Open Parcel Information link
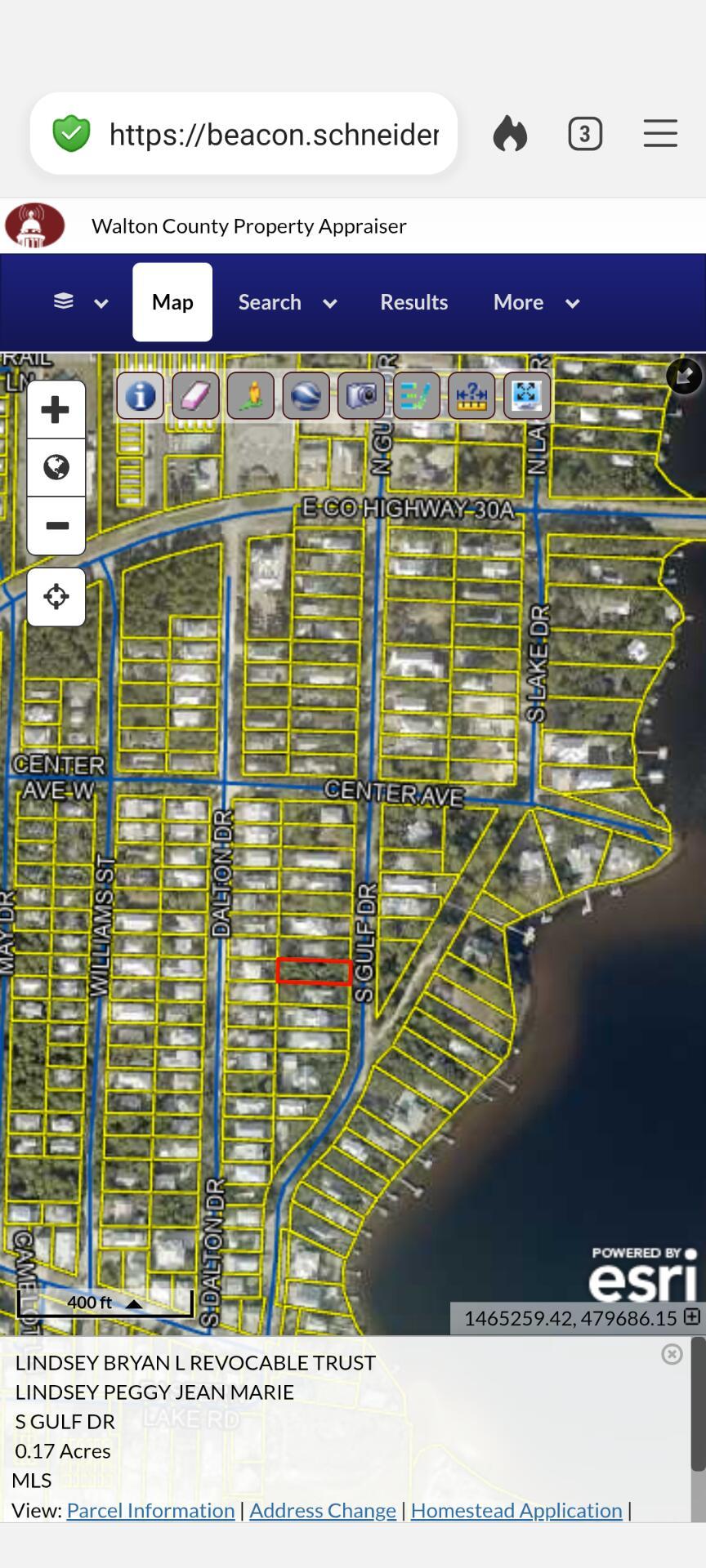 [150, 1510]
